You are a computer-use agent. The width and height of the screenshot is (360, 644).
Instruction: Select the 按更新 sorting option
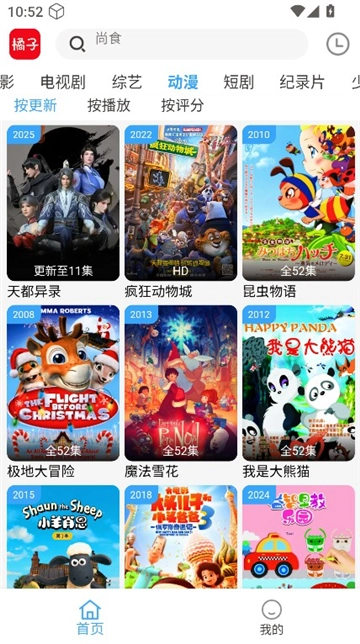(35, 106)
